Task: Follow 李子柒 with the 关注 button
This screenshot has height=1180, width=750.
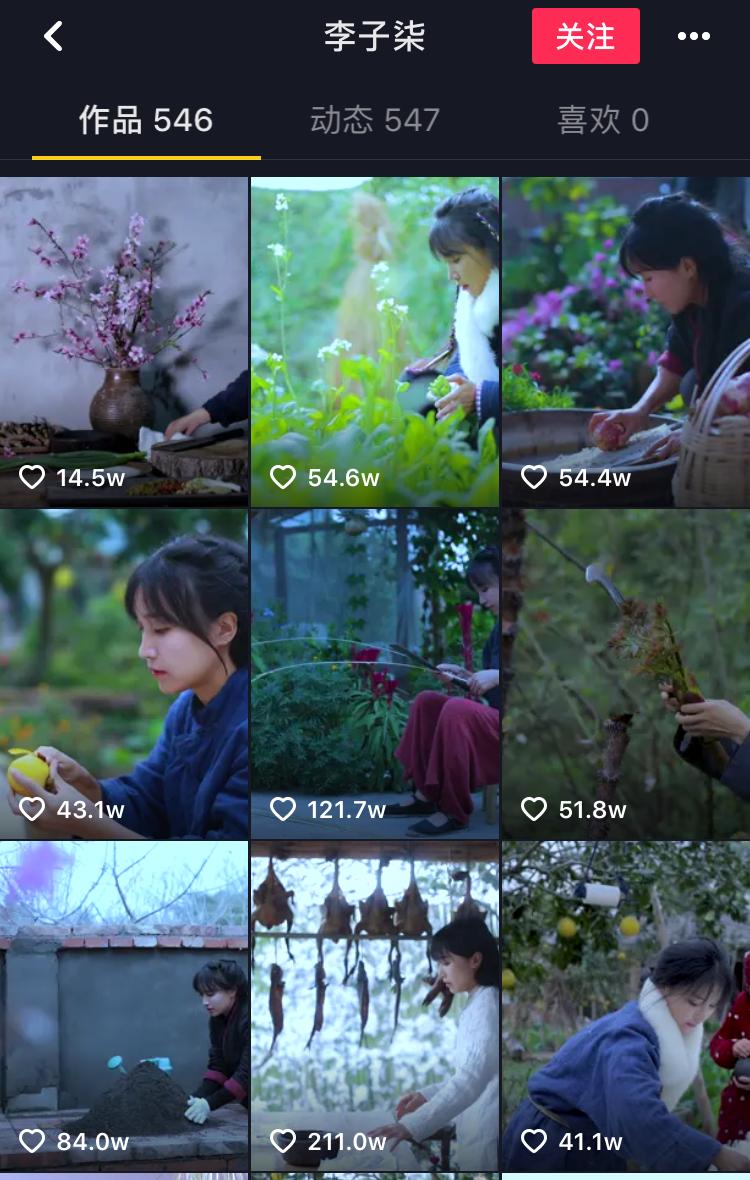Action: pyautogui.click(x=585, y=37)
